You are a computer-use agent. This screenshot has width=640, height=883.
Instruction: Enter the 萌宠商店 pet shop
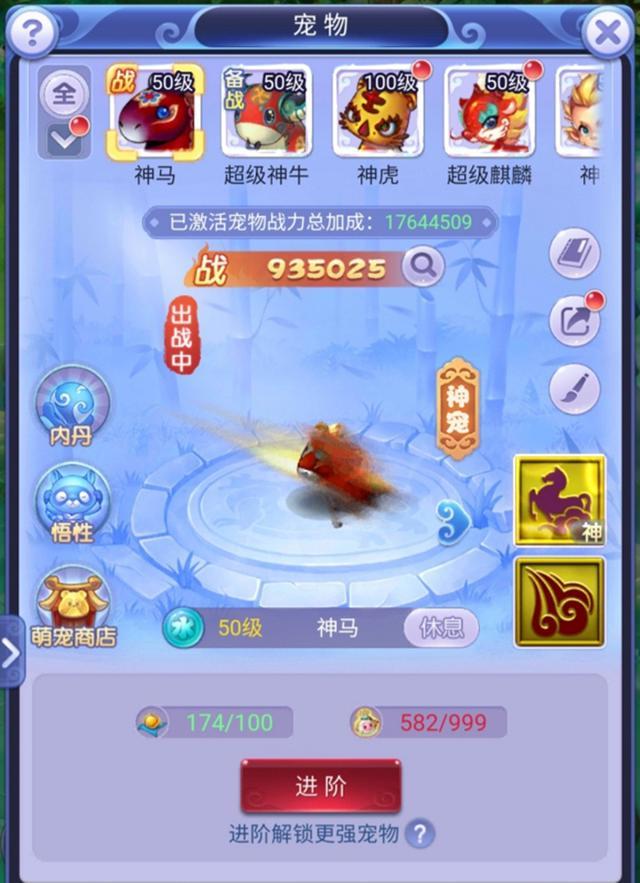pyautogui.click(x=73, y=605)
